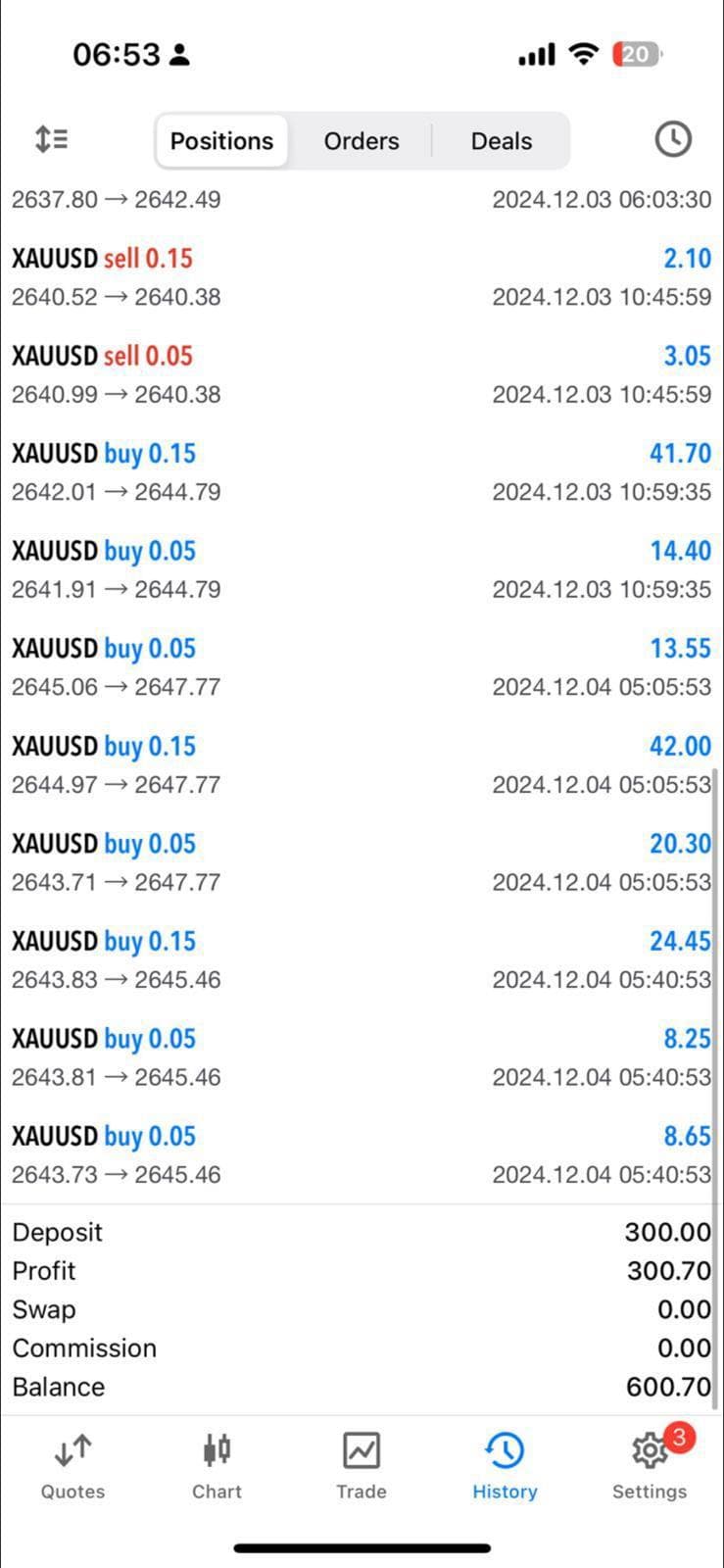The image size is (724, 1568).
Task: Open the buy 0.15 position with profit 41.70
Action: (362, 472)
